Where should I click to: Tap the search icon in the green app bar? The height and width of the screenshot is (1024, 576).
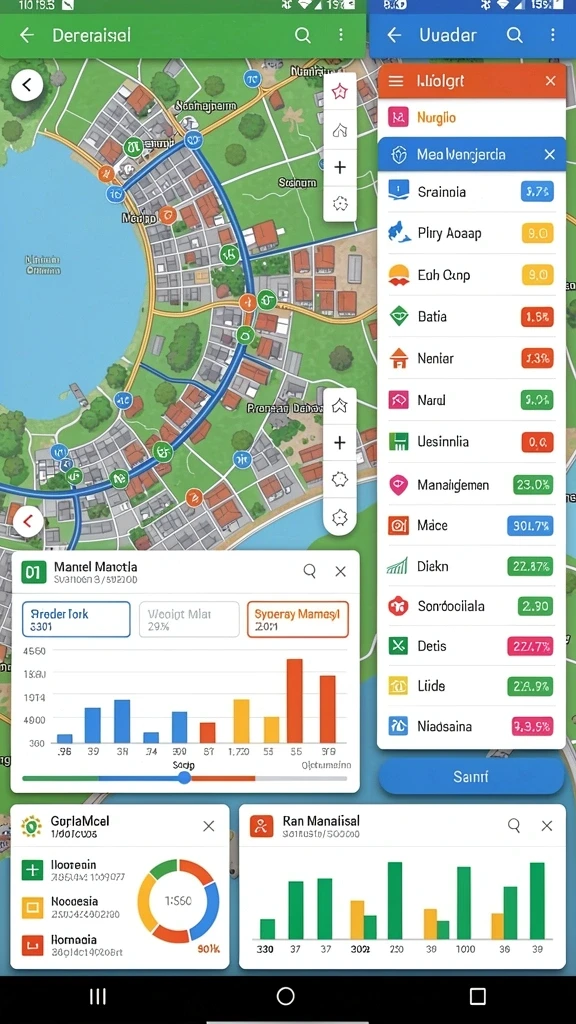pos(302,35)
